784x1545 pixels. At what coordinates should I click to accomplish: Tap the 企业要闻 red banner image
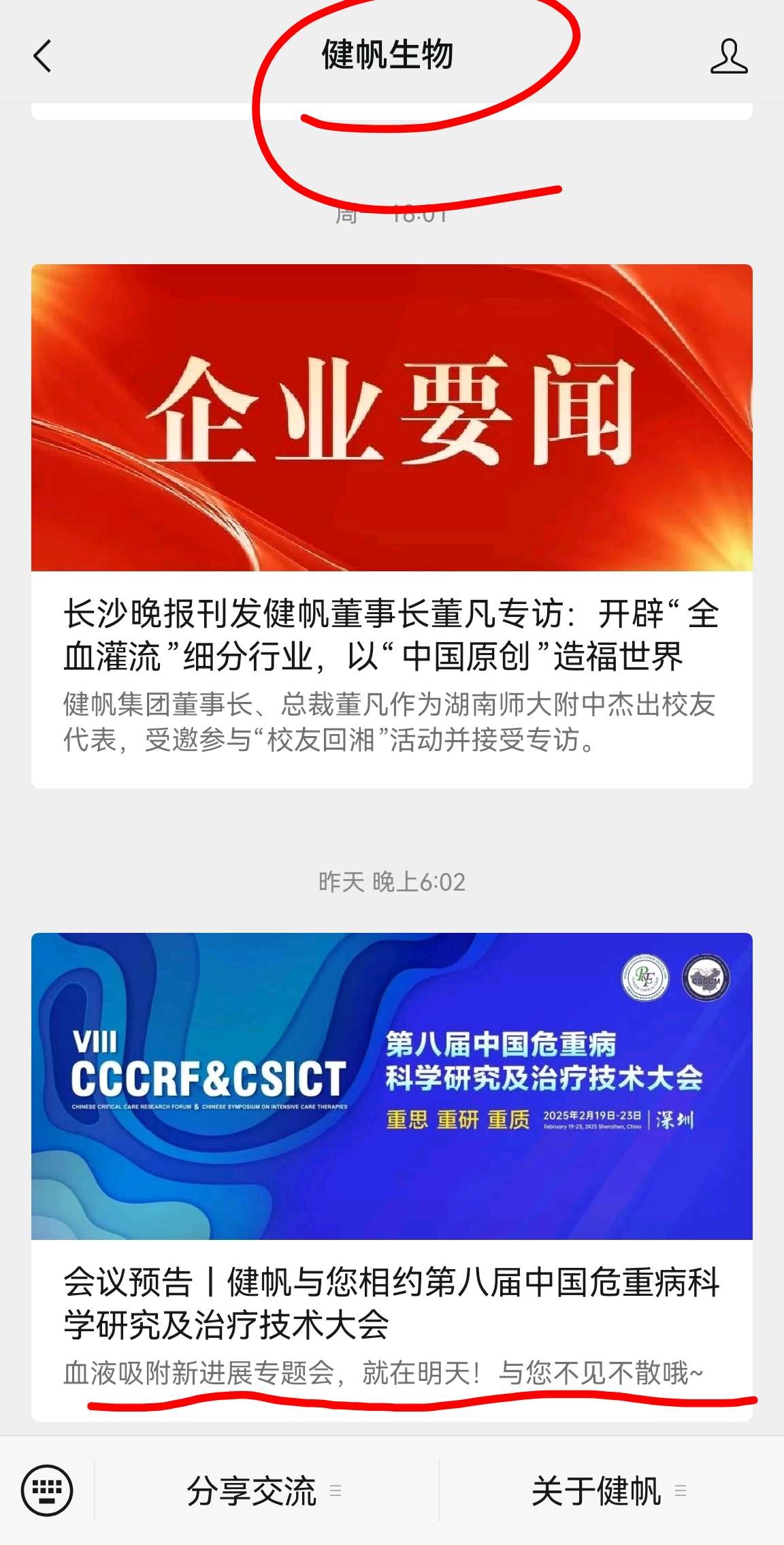[392, 415]
